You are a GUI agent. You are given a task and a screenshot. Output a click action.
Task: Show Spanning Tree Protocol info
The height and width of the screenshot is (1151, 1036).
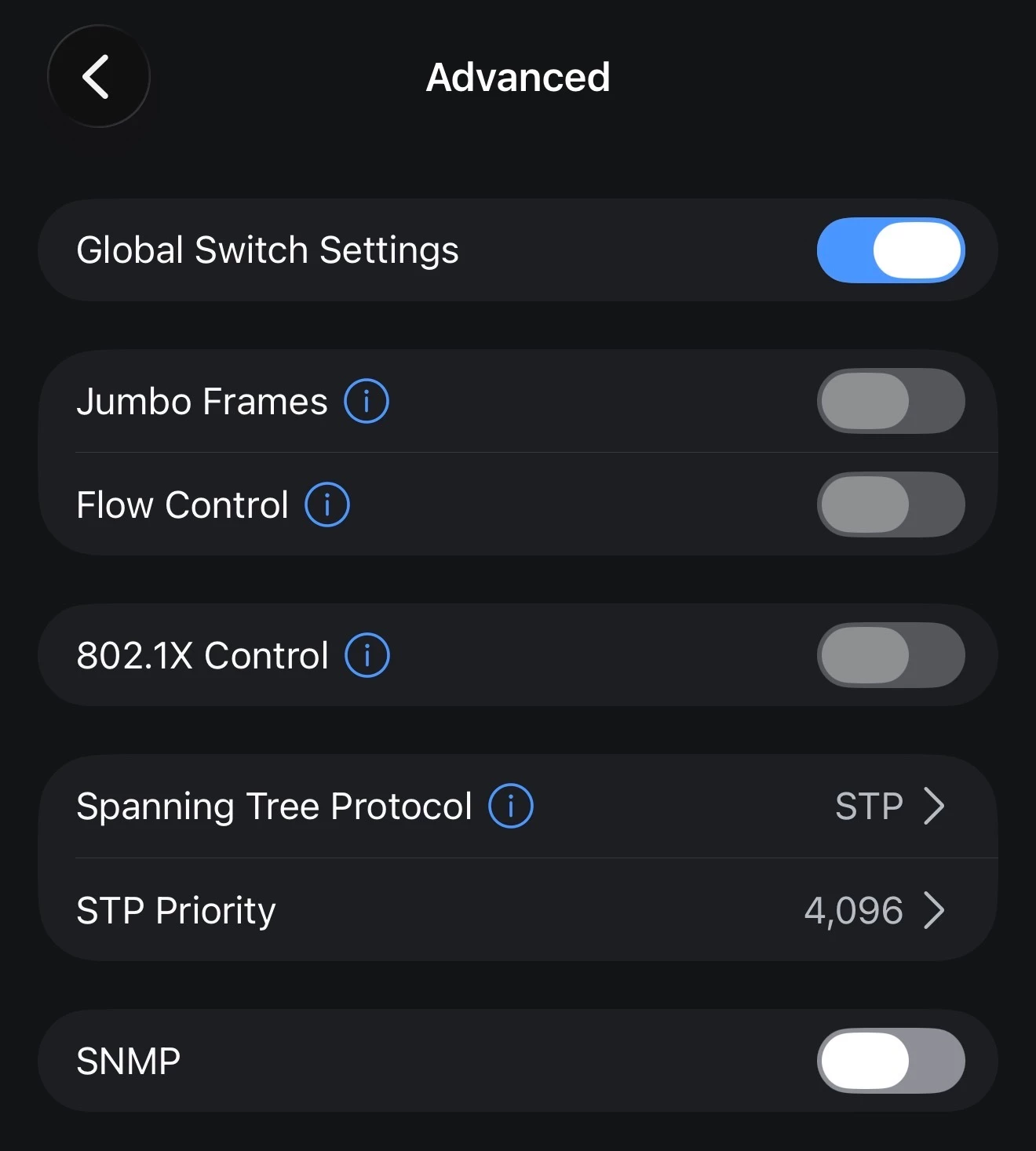click(511, 806)
